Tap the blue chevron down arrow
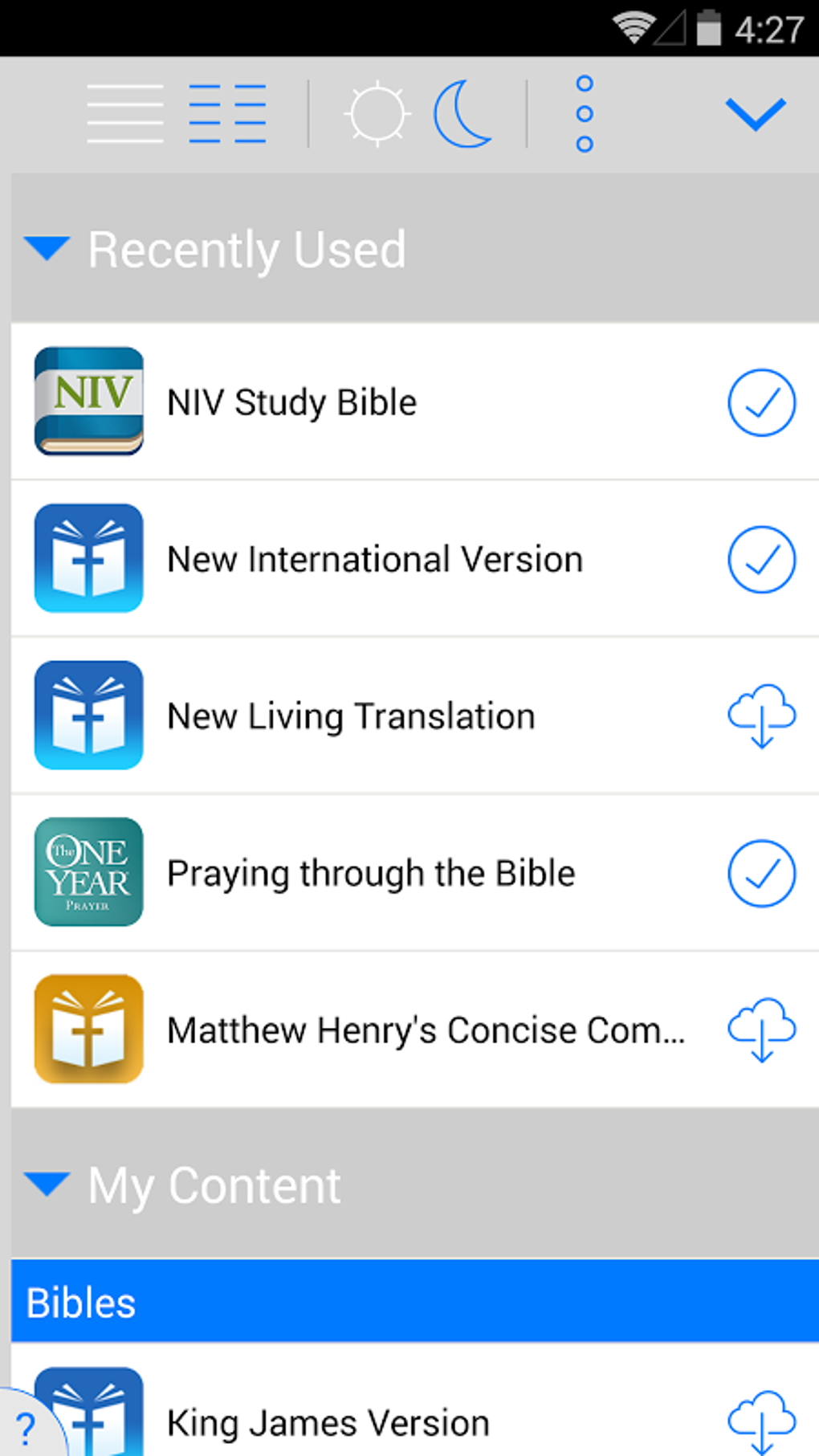This screenshot has height=1456, width=819. 755,114
